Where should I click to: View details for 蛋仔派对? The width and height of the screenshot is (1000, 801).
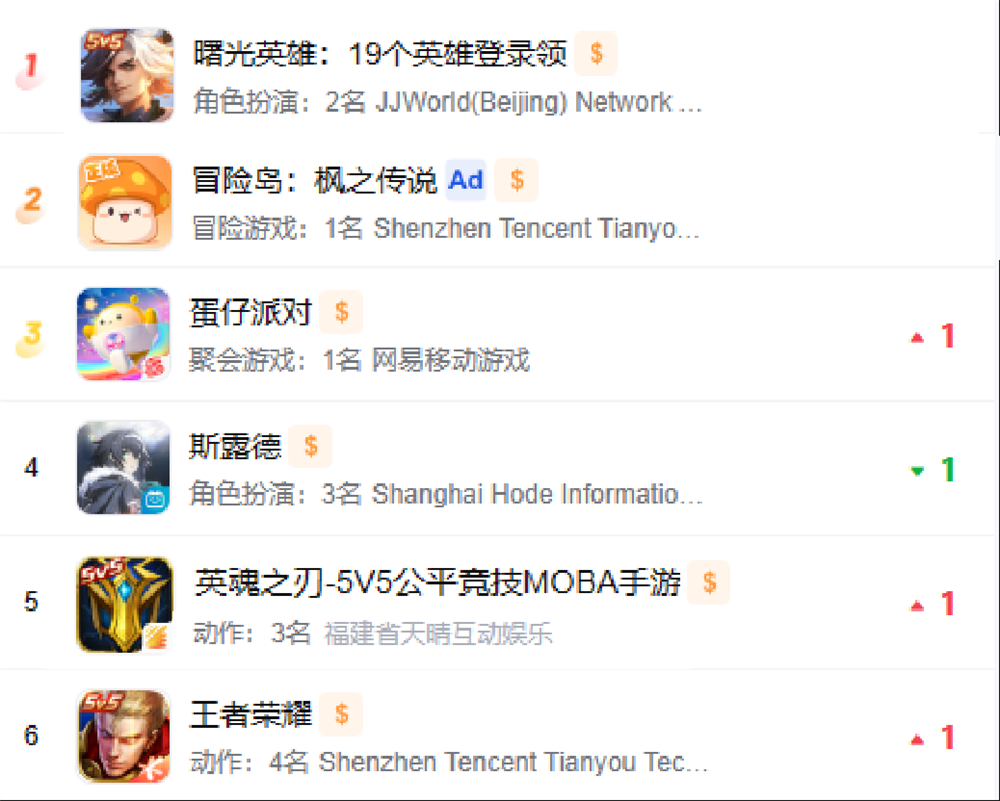251,313
